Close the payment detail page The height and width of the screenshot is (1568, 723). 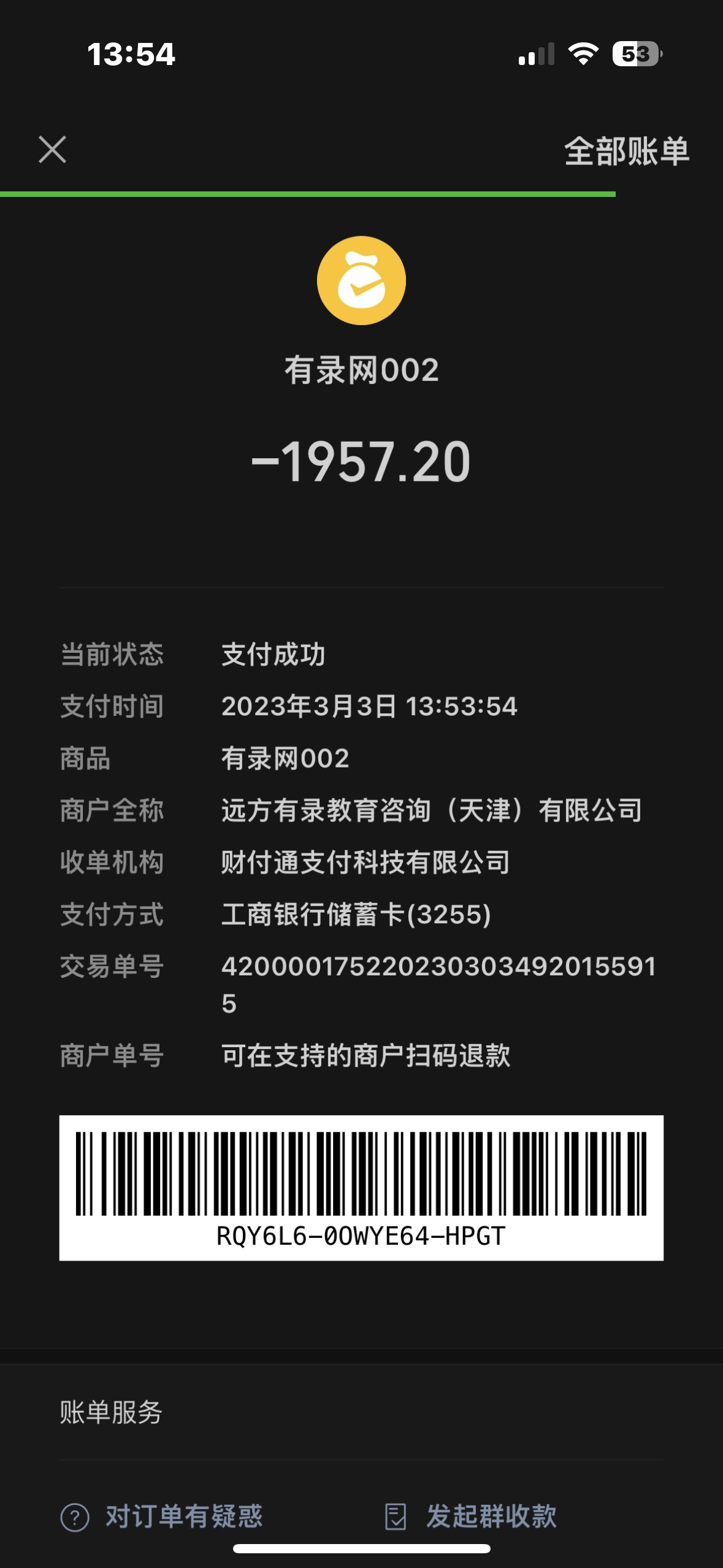pyautogui.click(x=52, y=150)
